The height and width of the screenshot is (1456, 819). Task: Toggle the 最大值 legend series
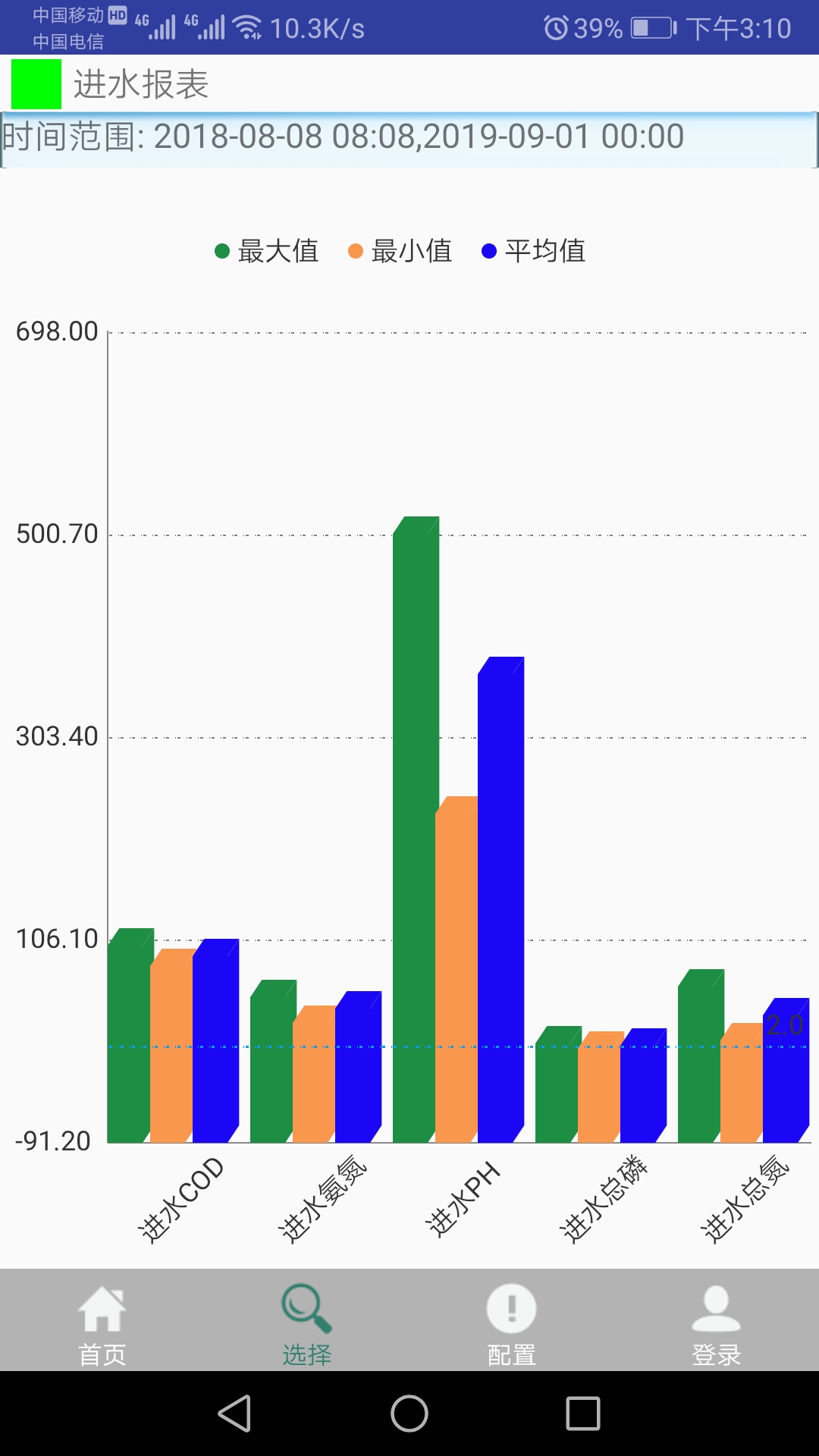pos(267,251)
